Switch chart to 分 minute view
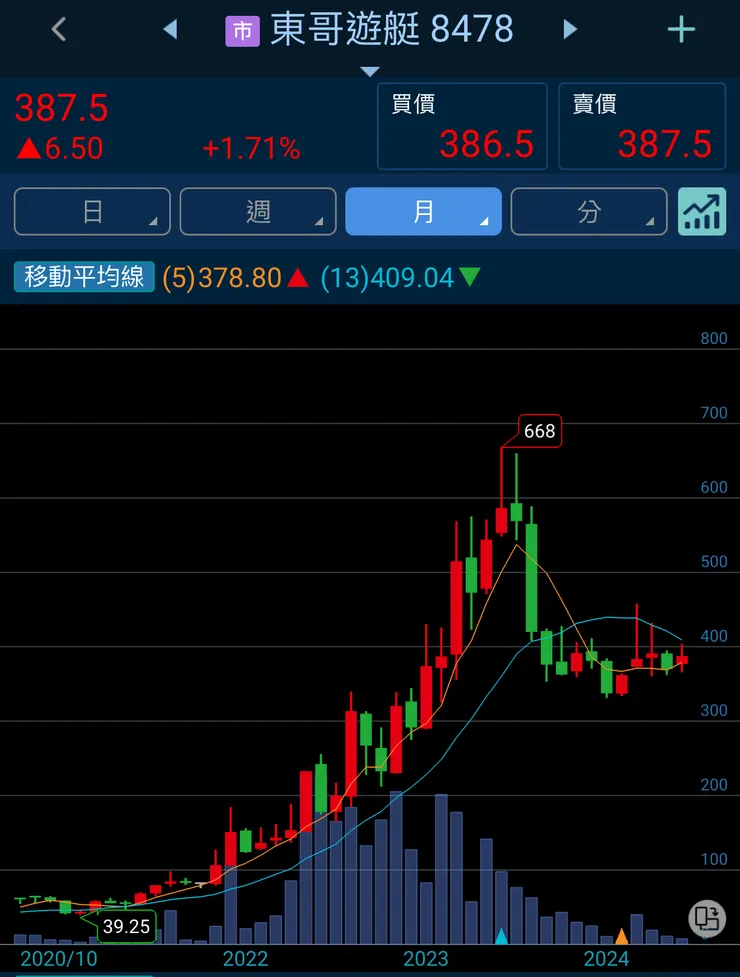The height and width of the screenshot is (977, 740). tap(589, 212)
